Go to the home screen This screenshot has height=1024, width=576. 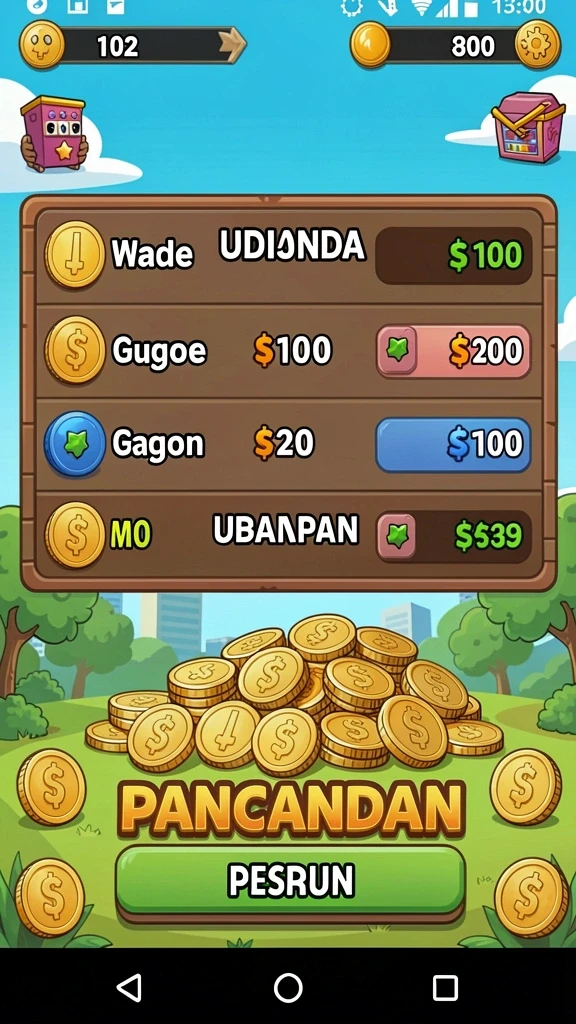[x=288, y=987]
